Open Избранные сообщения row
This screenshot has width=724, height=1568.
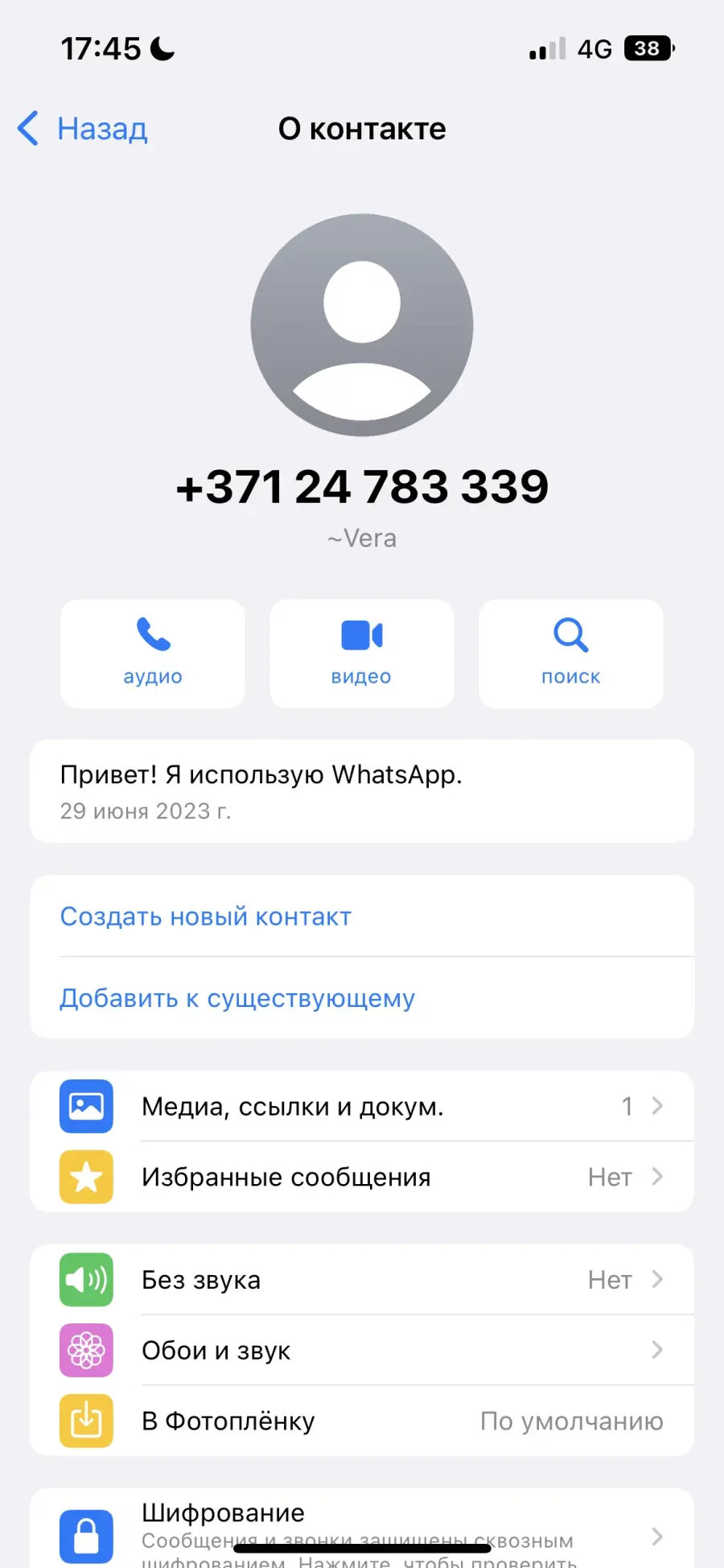(x=362, y=1177)
